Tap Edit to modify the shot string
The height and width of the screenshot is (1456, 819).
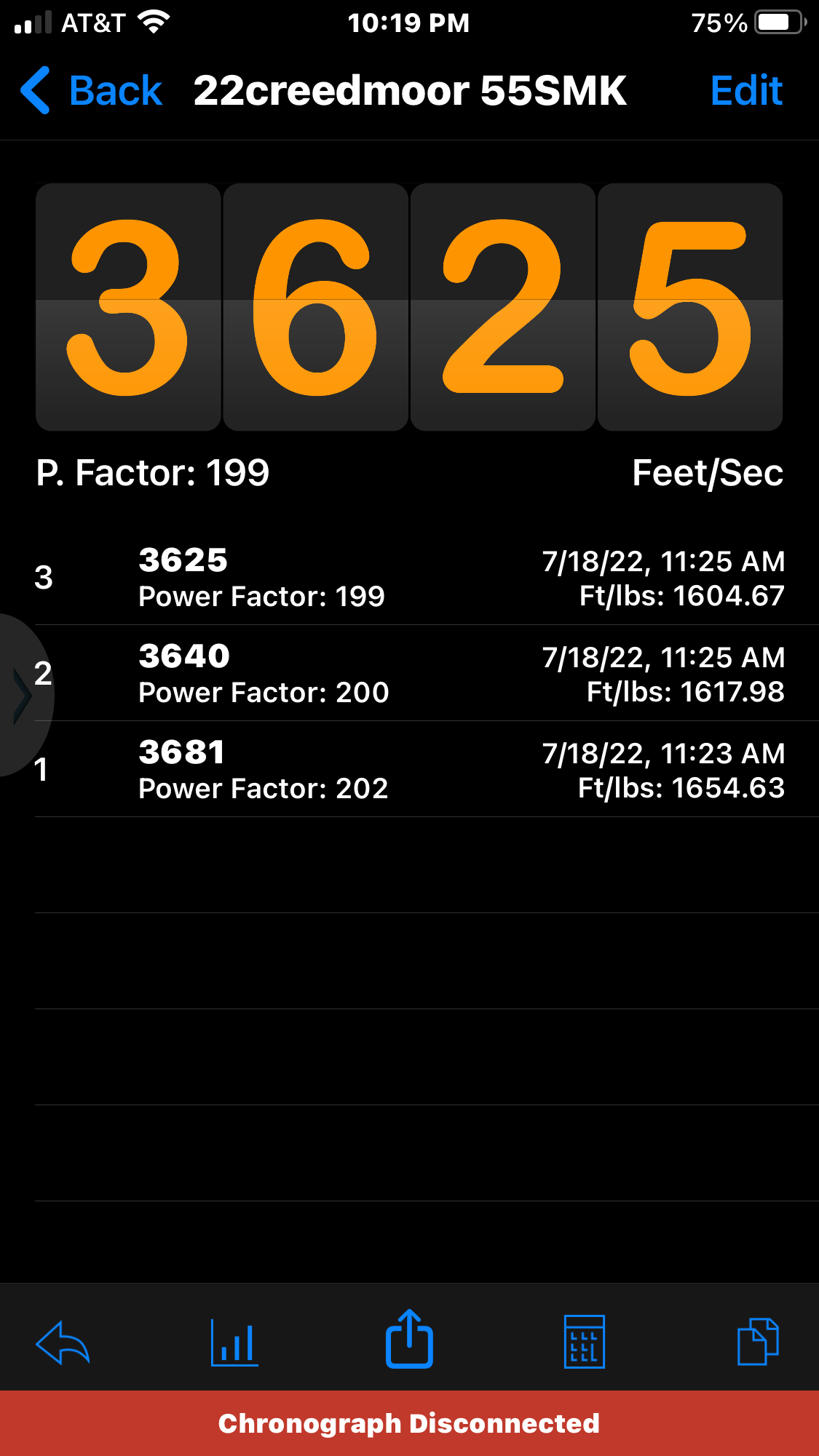click(745, 91)
